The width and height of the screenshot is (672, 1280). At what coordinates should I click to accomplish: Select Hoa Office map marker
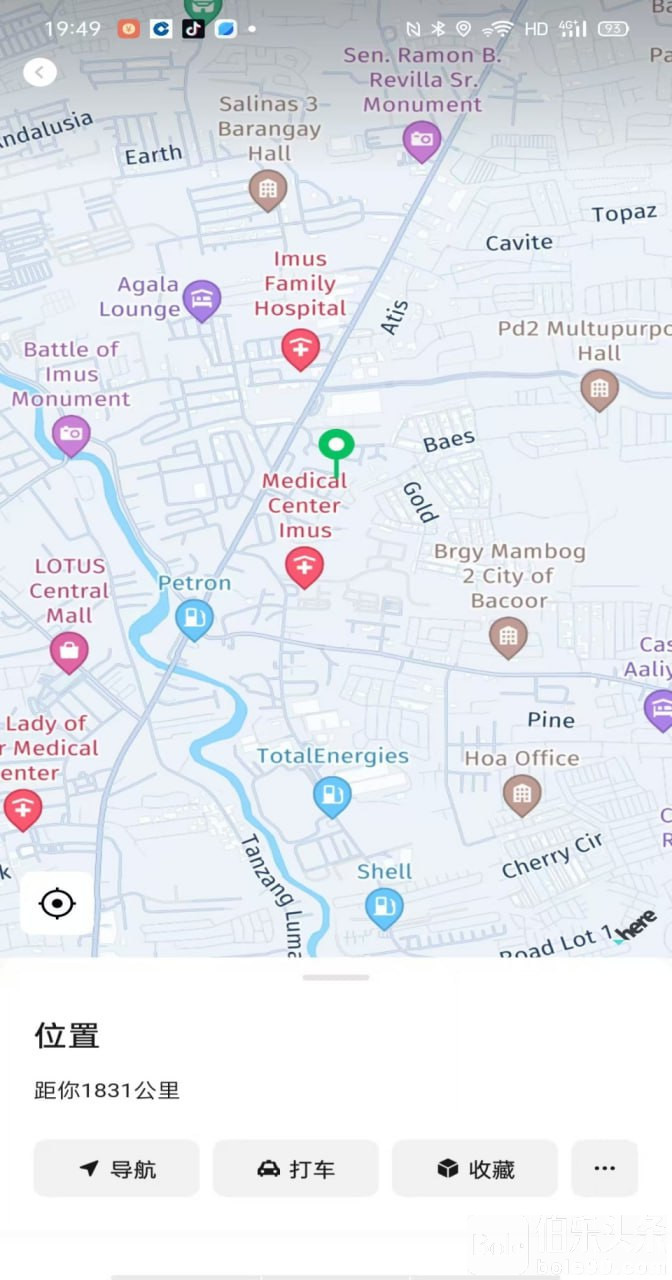click(x=521, y=795)
